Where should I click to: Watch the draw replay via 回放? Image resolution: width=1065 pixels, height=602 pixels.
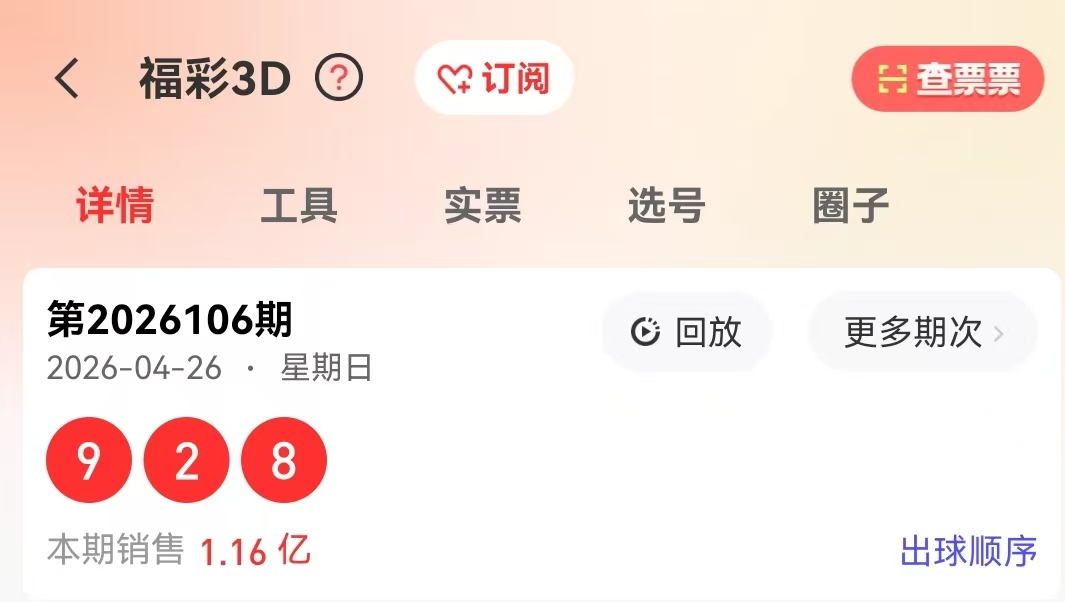[687, 332]
